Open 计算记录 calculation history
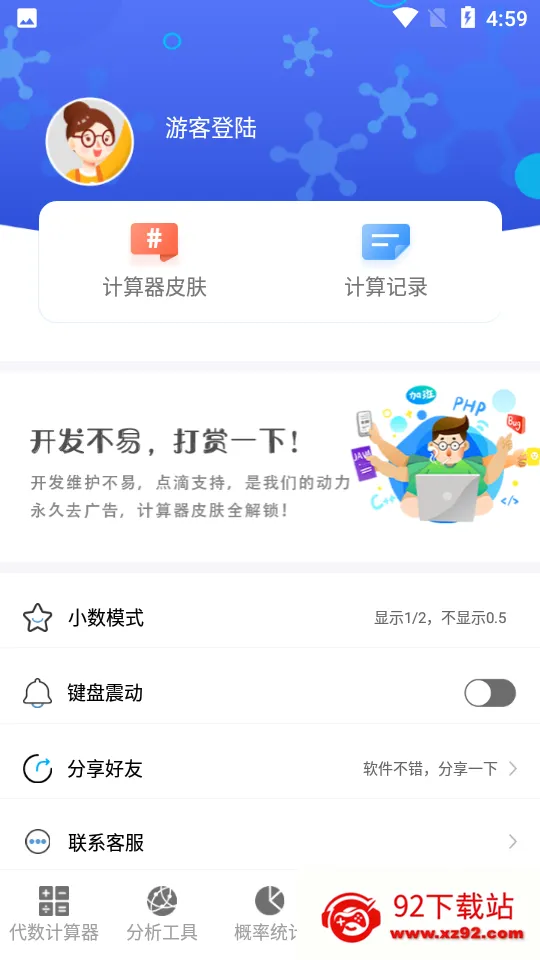Image resolution: width=540 pixels, height=960 pixels. click(386, 261)
